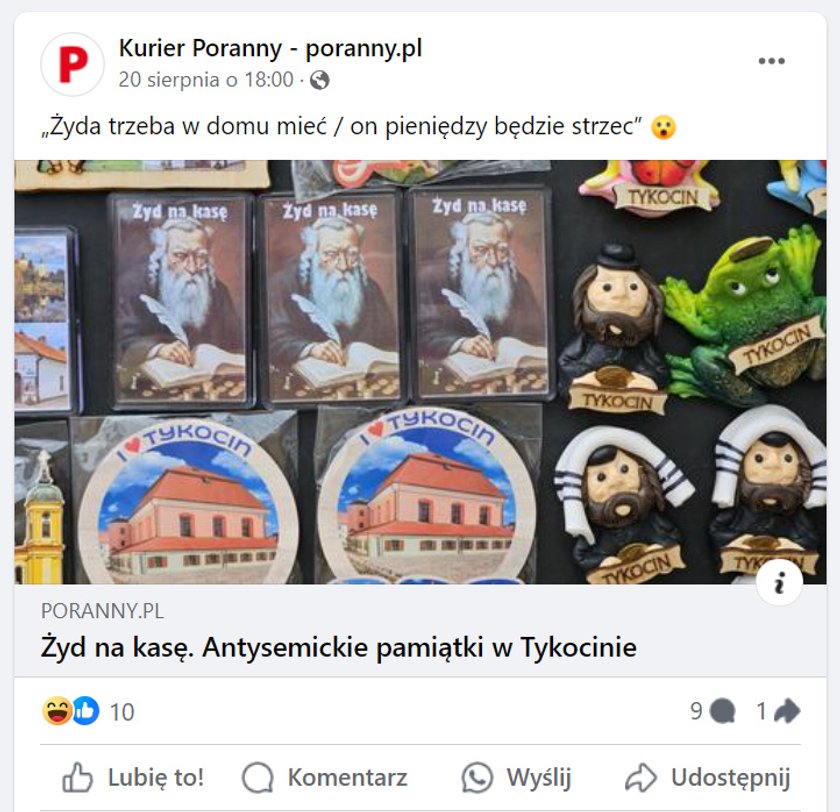Write a comment via Komentarz button

point(325,777)
